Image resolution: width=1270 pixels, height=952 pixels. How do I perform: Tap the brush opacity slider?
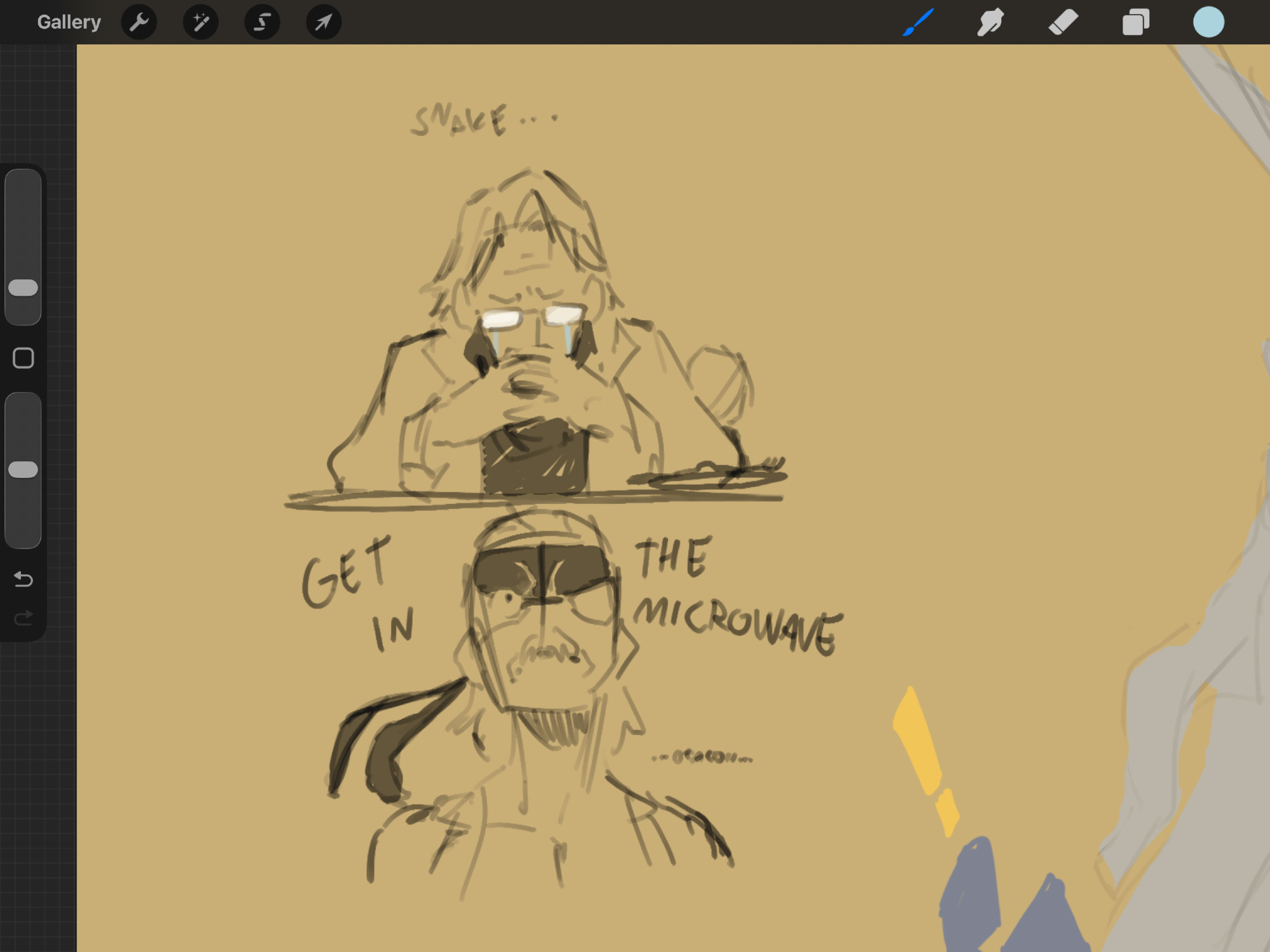click(23, 470)
